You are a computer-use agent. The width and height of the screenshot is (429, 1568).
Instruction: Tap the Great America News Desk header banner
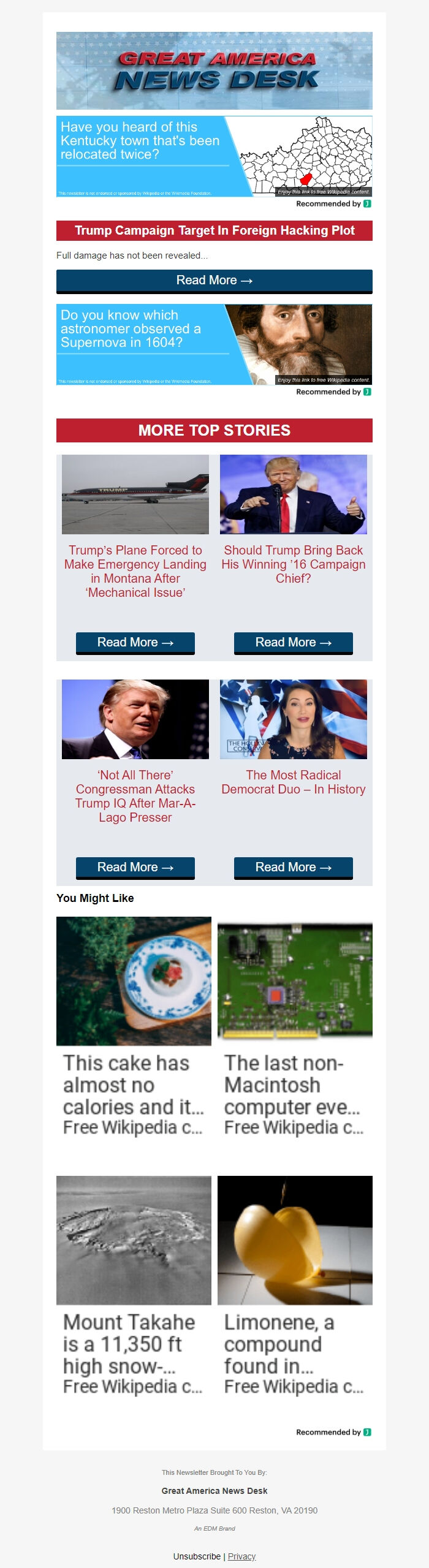tap(214, 70)
